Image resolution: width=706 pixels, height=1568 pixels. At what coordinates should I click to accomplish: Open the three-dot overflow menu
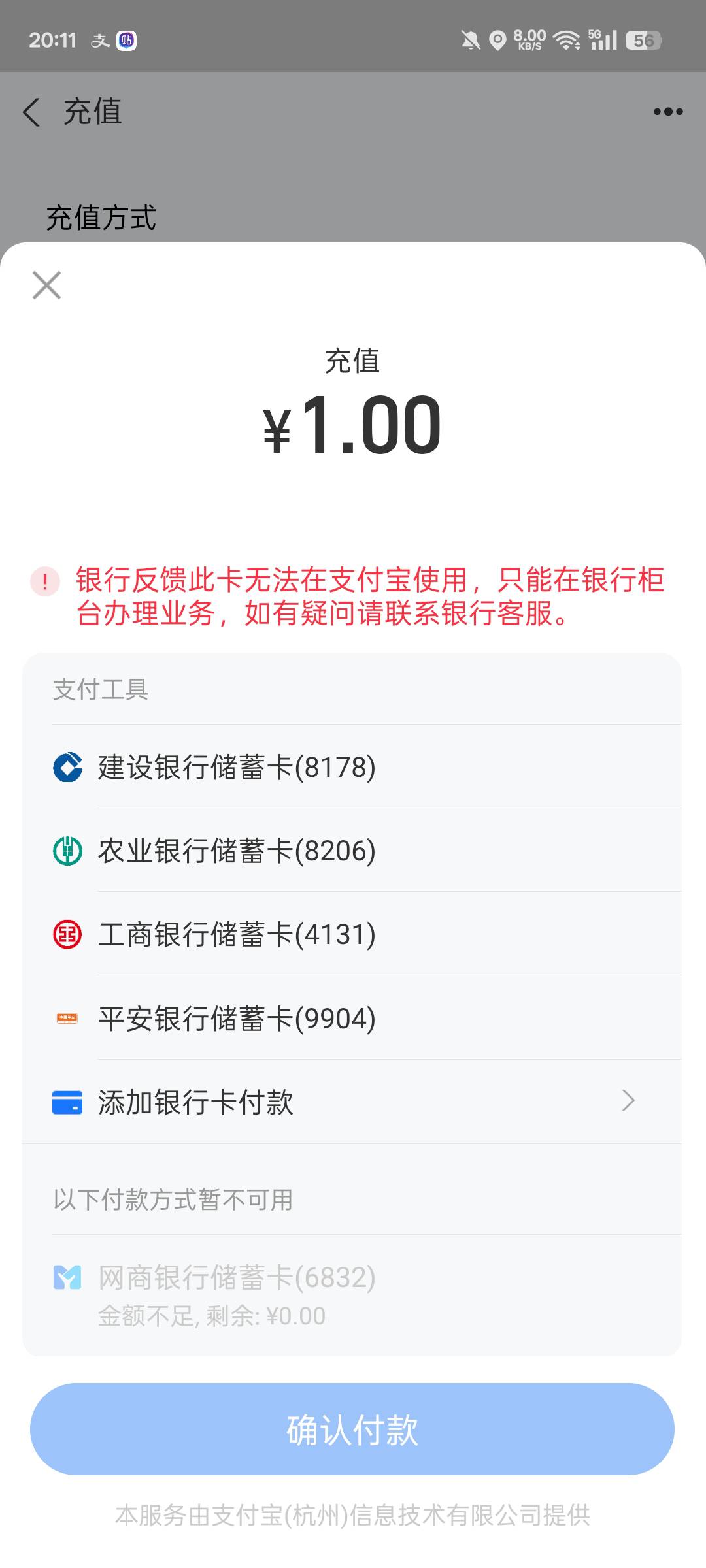click(668, 112)
